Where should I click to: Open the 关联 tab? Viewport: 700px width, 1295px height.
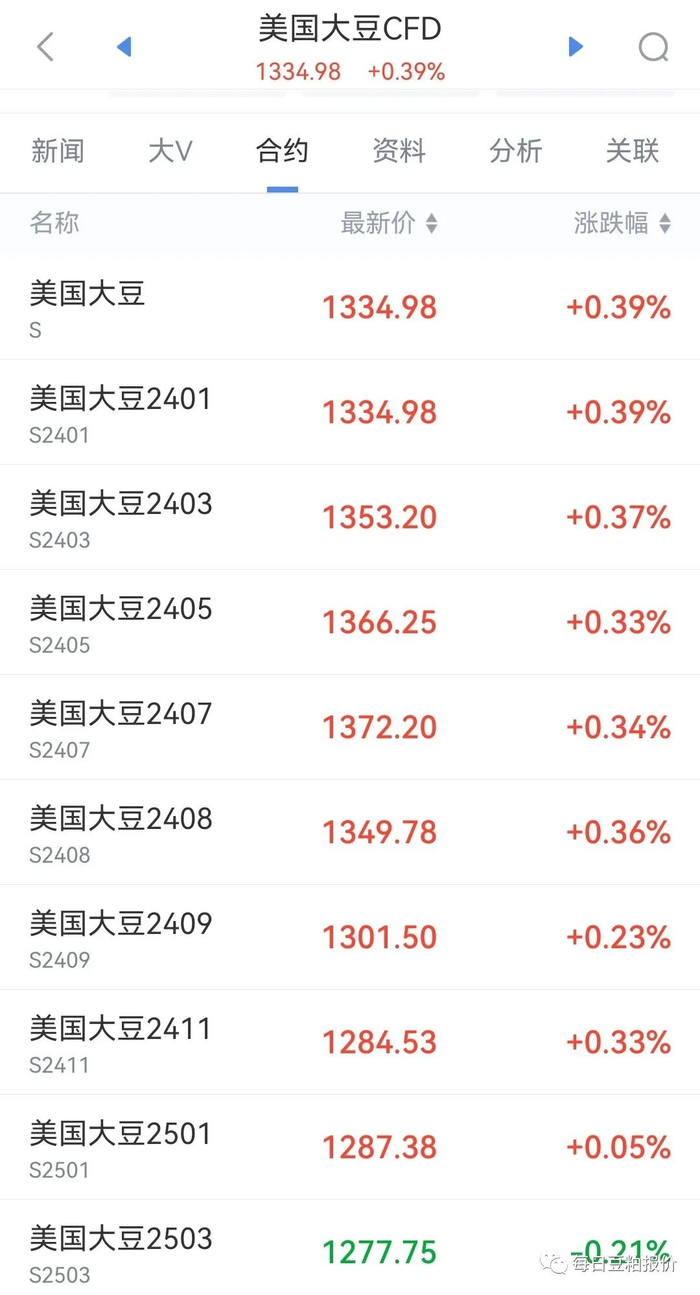point(633,151)
